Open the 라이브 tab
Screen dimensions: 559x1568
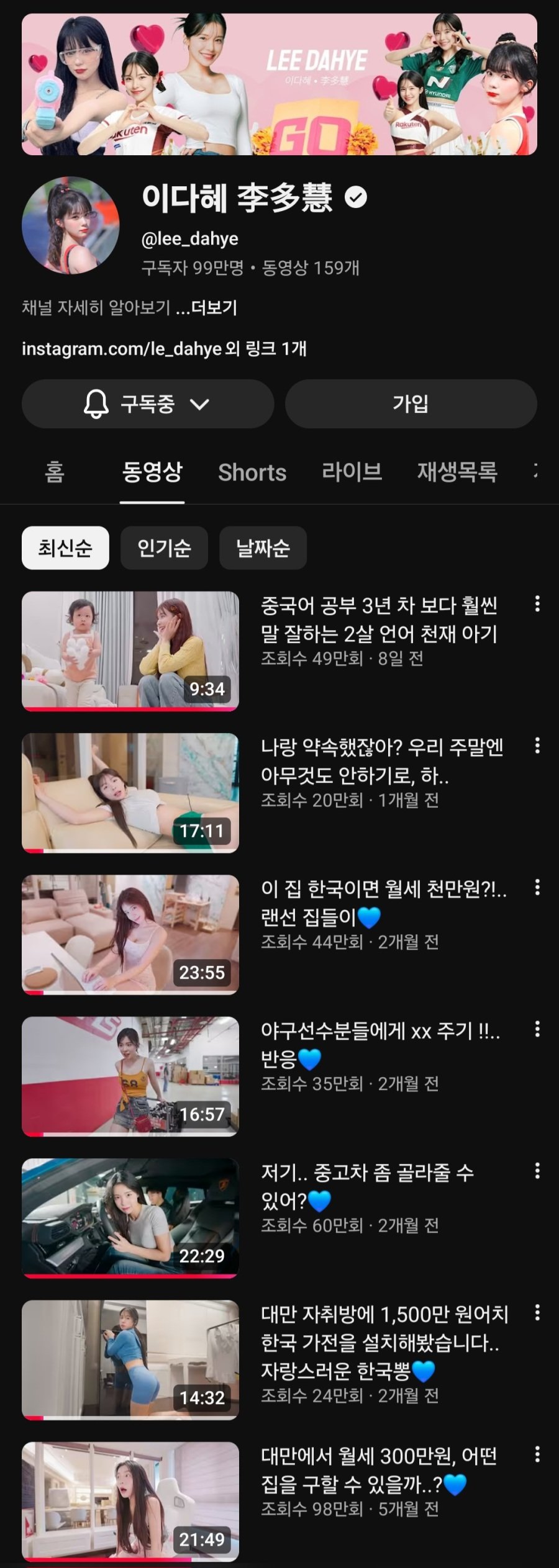pos(352,472)
